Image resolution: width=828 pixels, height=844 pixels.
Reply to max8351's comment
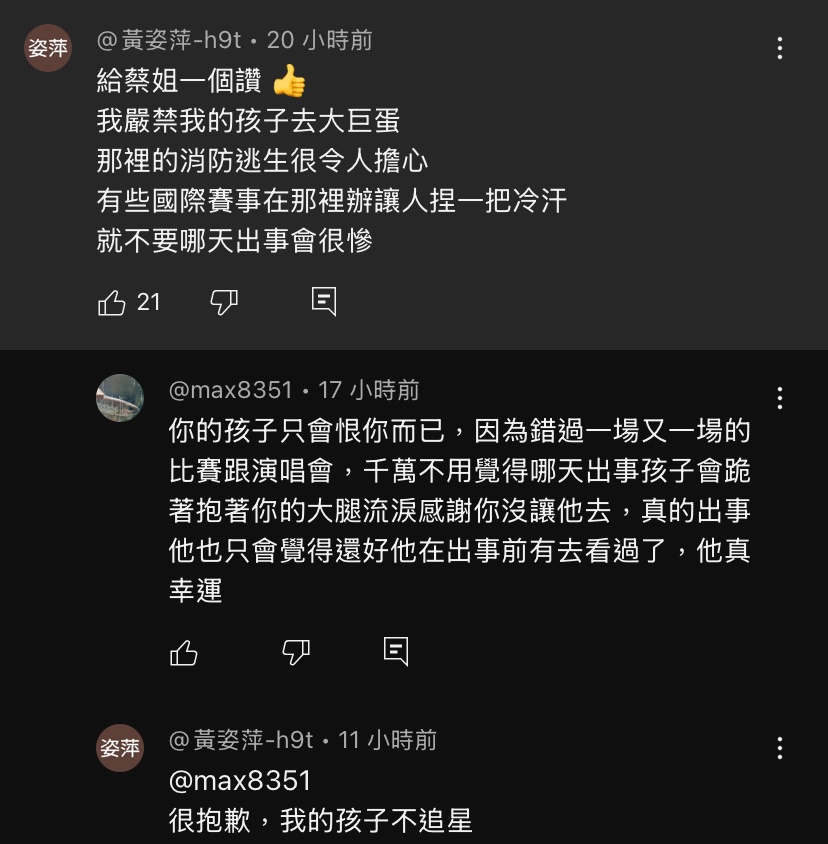tap(396, 652)
